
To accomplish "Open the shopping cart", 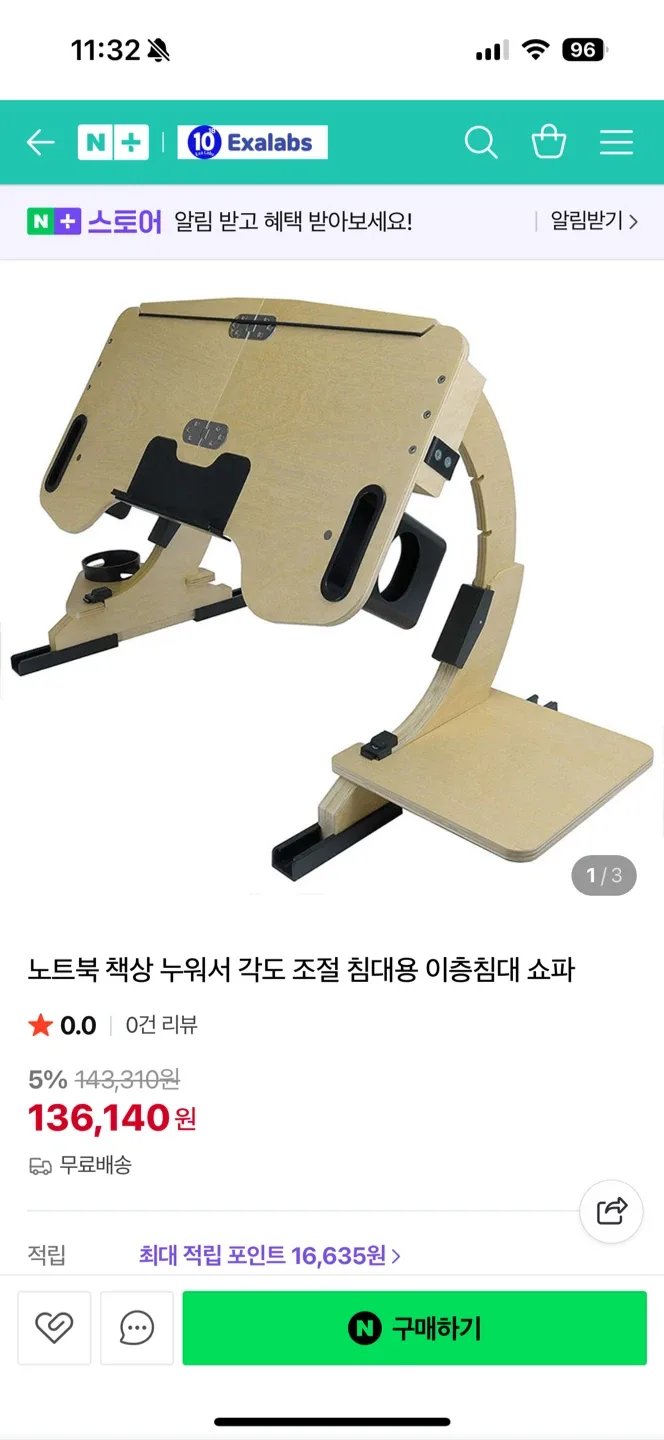I will [548, 143].
